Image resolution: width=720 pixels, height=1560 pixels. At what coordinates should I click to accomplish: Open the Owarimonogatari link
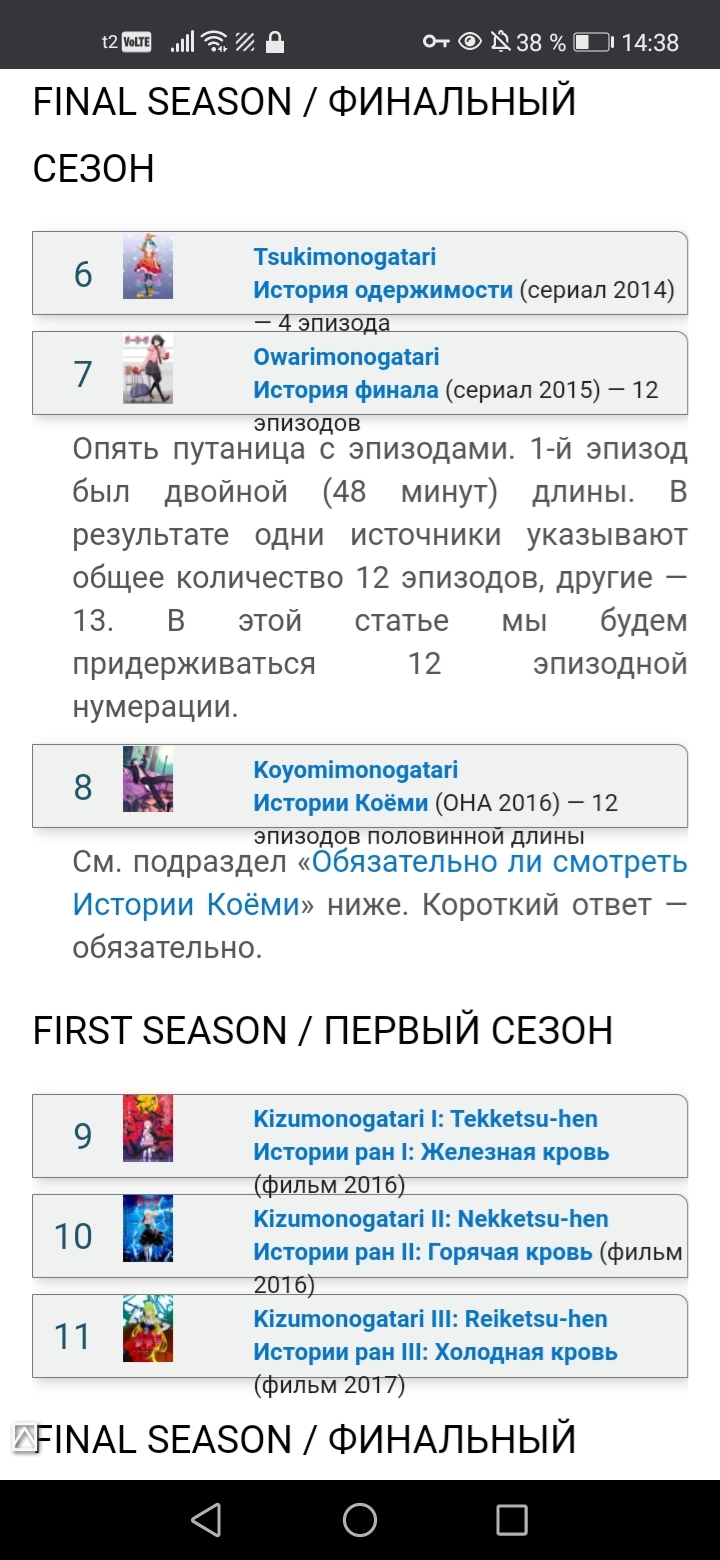[x=346, y=357]
